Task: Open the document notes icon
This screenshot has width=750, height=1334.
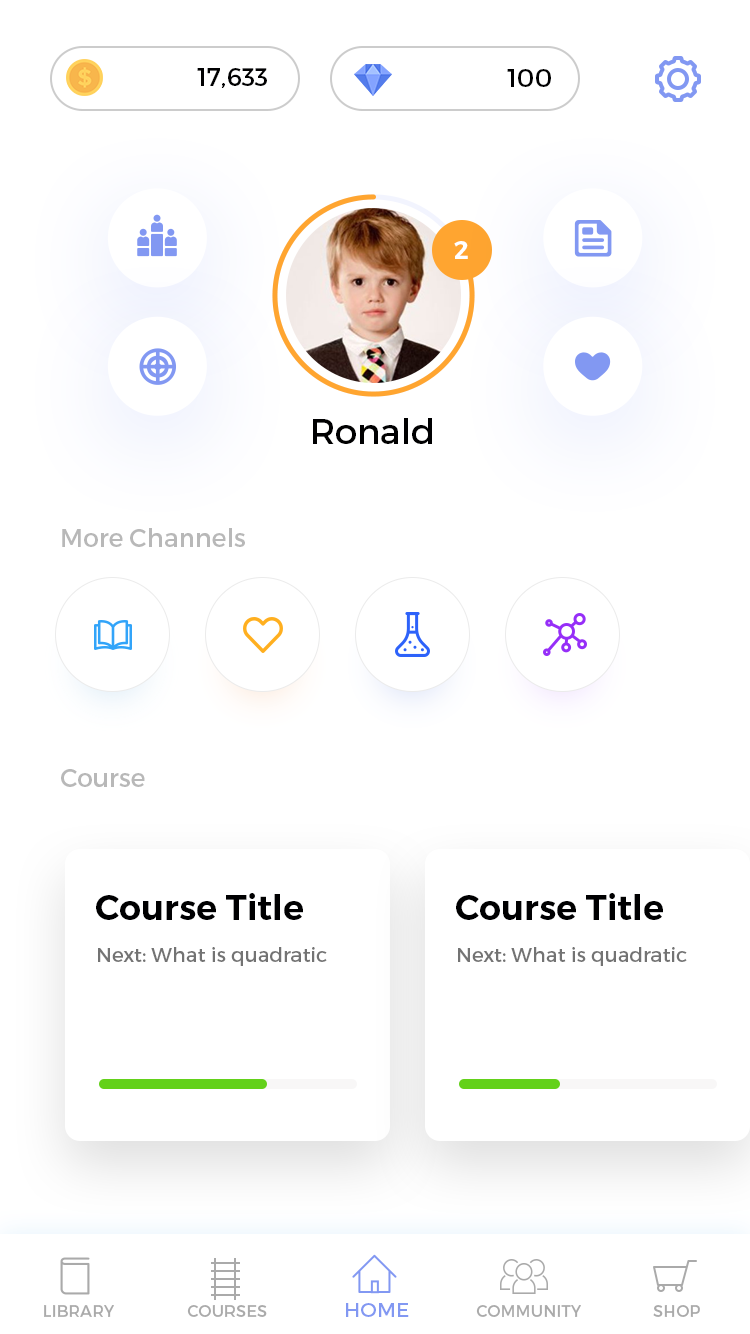Action: (x=593, y=238)
